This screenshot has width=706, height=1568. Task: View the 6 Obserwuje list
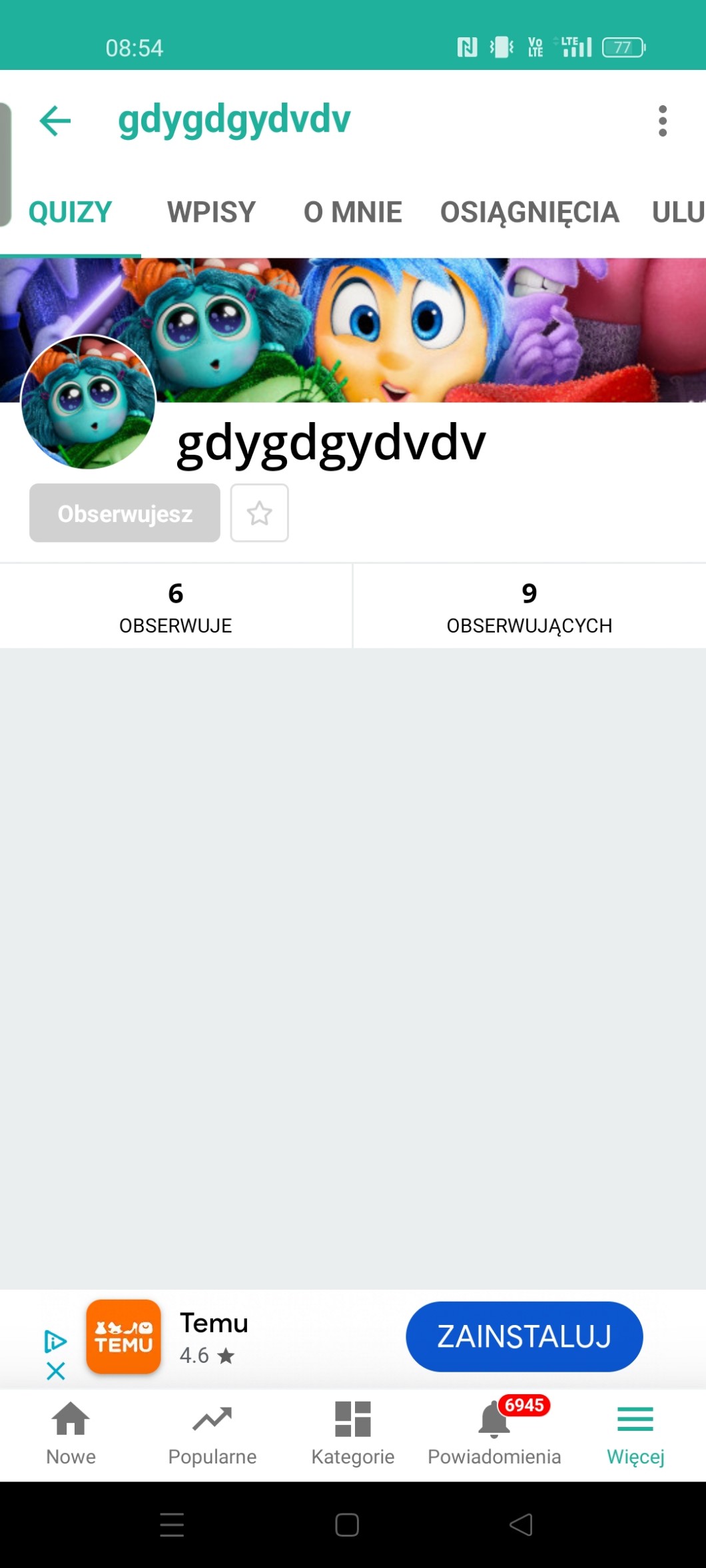pyautogui.click(x=176, y=606)
